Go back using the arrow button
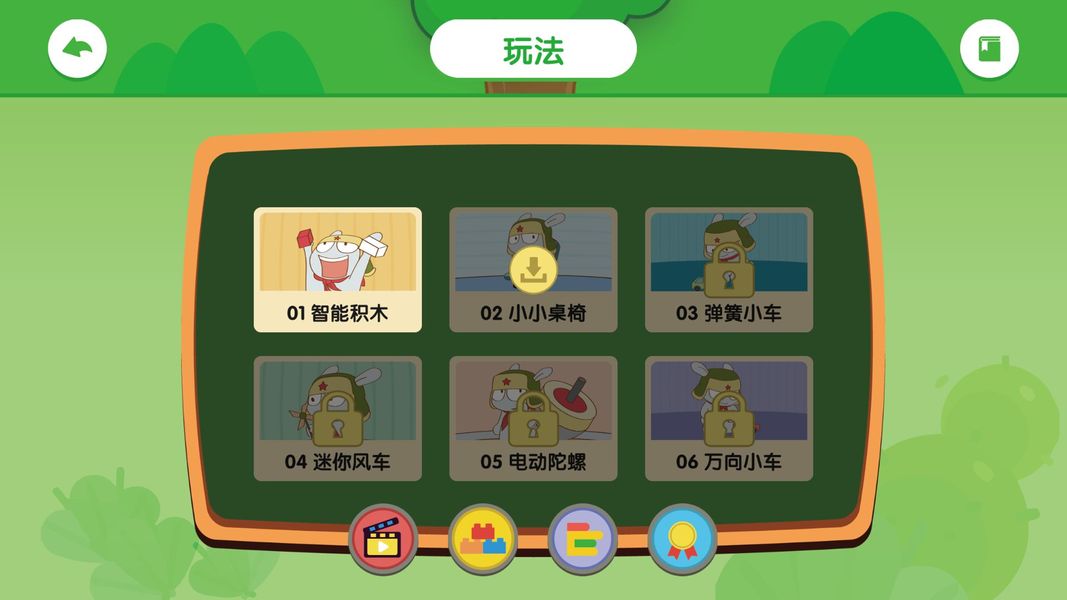Viewport: 1067px width, 600px height. pyautogui.click(x=77, y=48)
